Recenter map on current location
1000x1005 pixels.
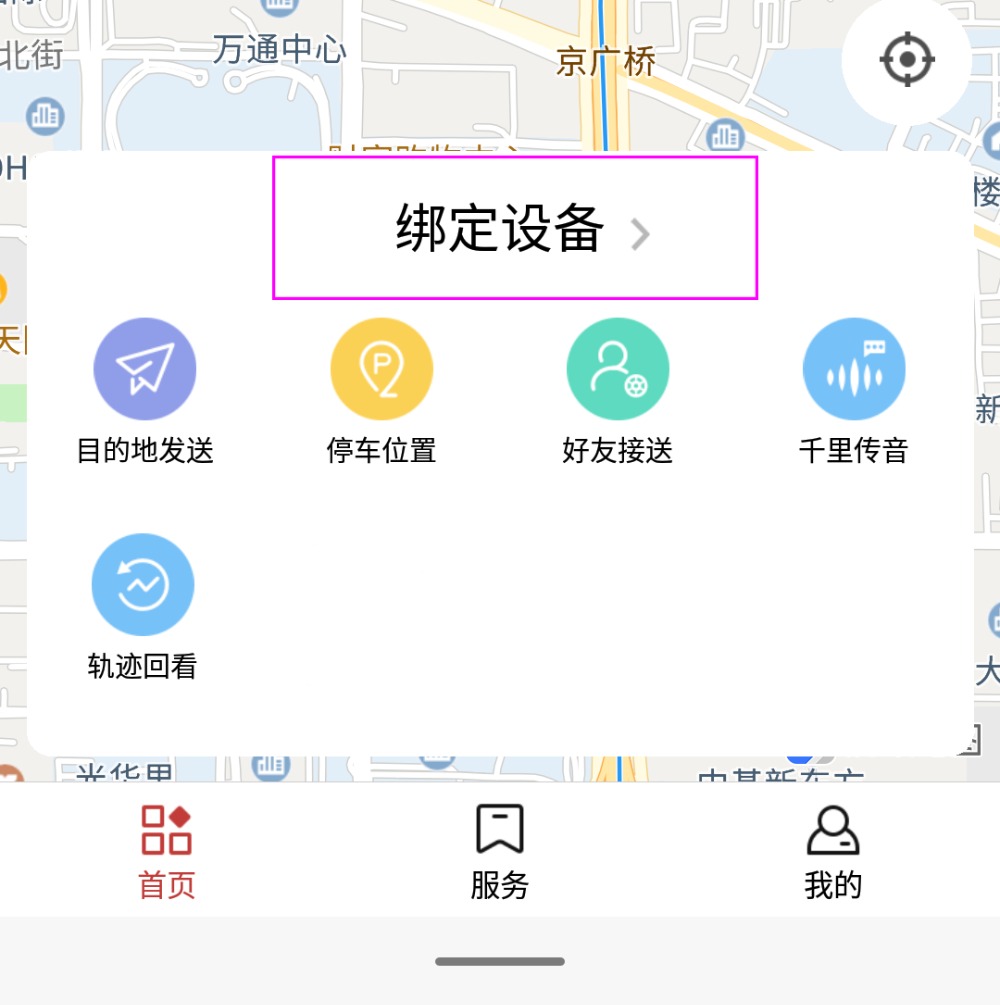click(x=906, y=60)
